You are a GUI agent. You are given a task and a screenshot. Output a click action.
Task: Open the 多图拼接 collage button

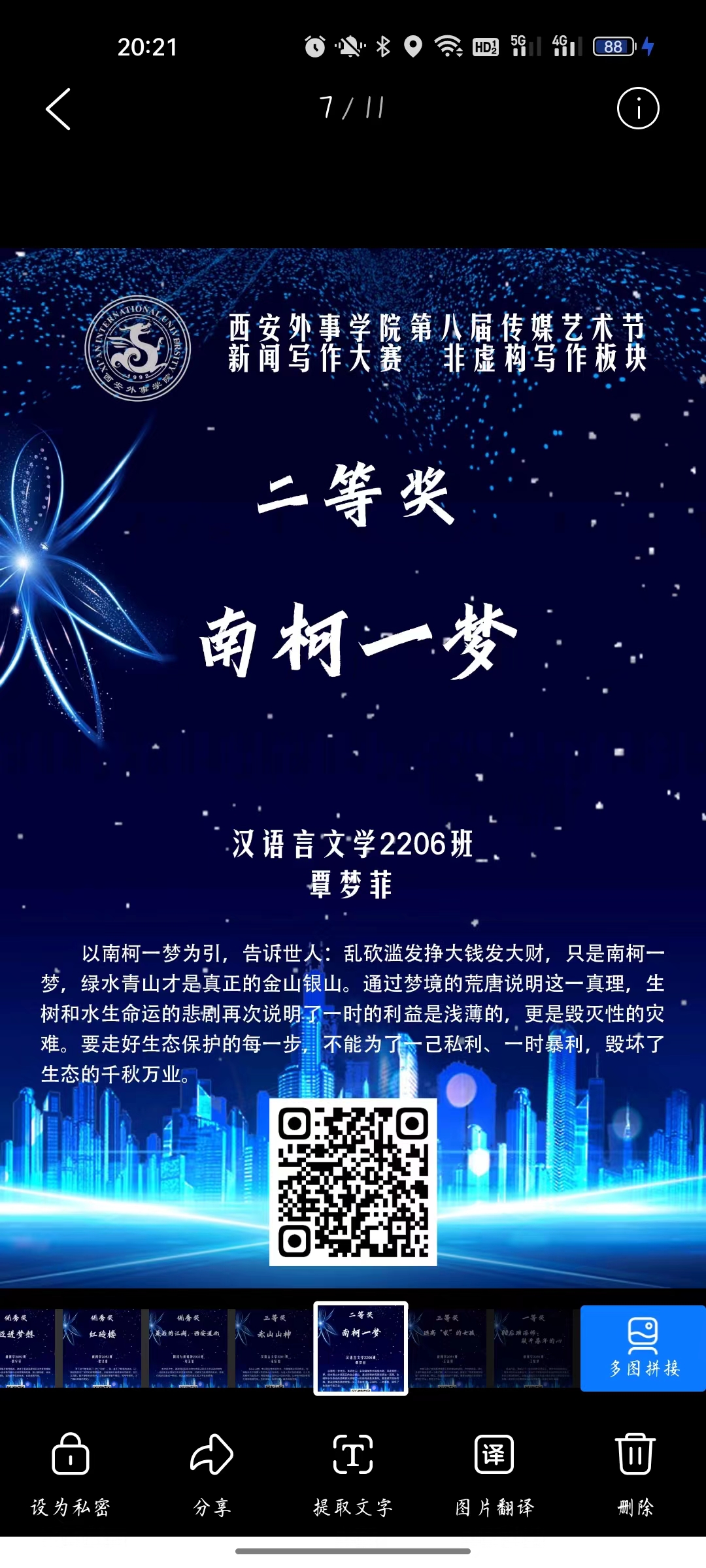(x=643, y=1348)
